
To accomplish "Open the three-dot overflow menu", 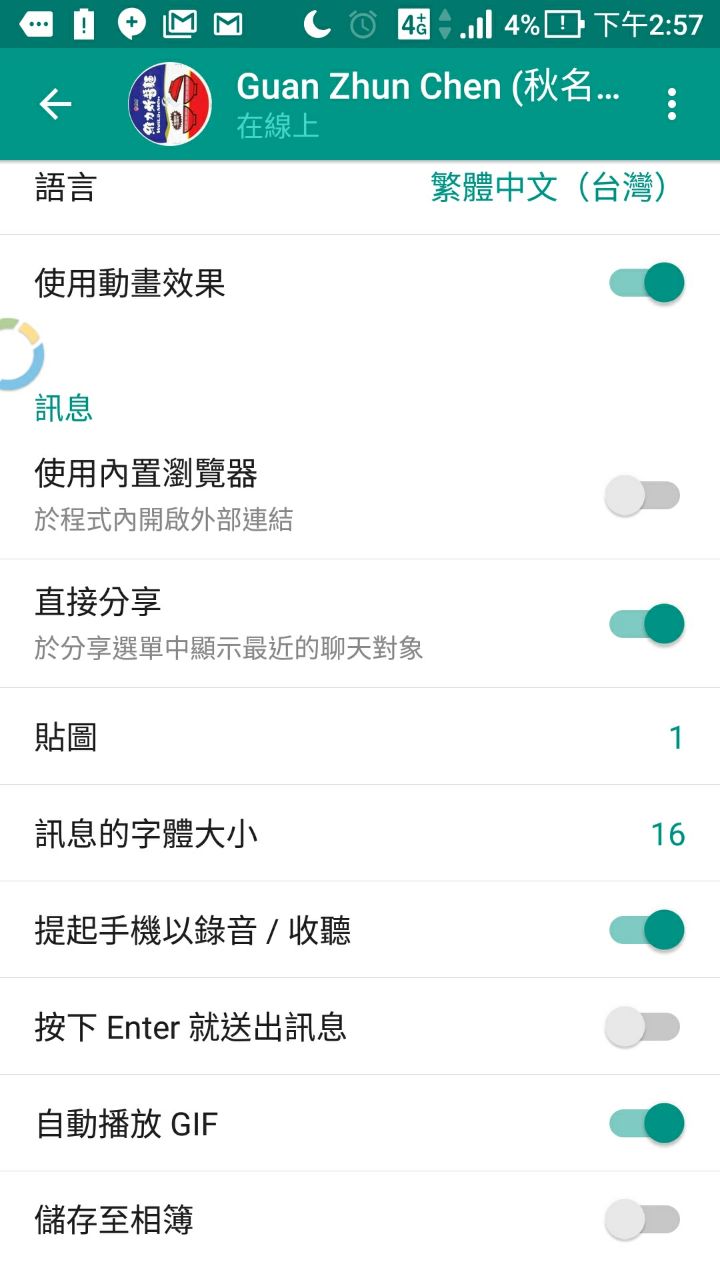I will pos(672,104).
